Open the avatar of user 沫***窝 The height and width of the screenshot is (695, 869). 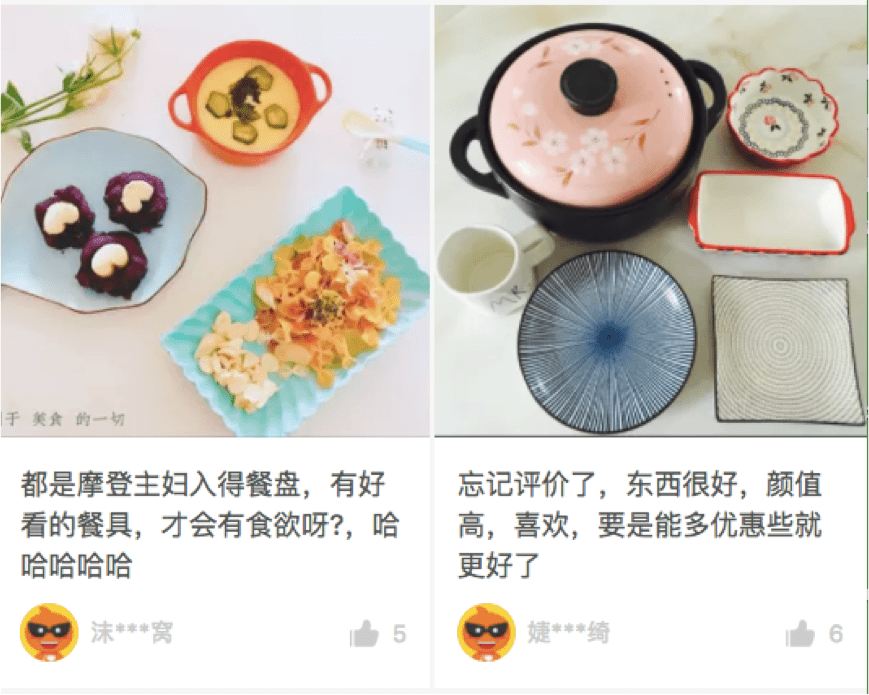[x=49, y=632]
